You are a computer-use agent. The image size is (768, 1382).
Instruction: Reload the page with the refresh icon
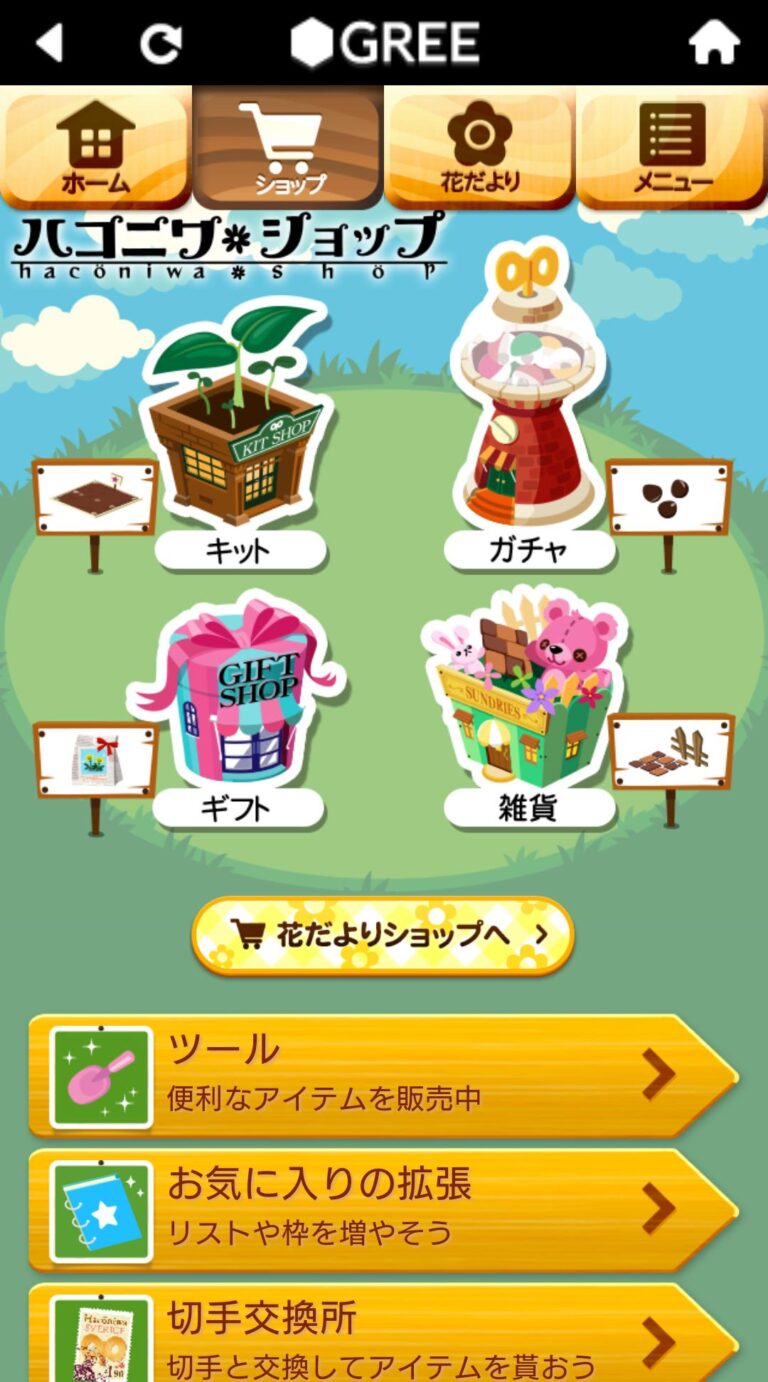click(160, 43)
